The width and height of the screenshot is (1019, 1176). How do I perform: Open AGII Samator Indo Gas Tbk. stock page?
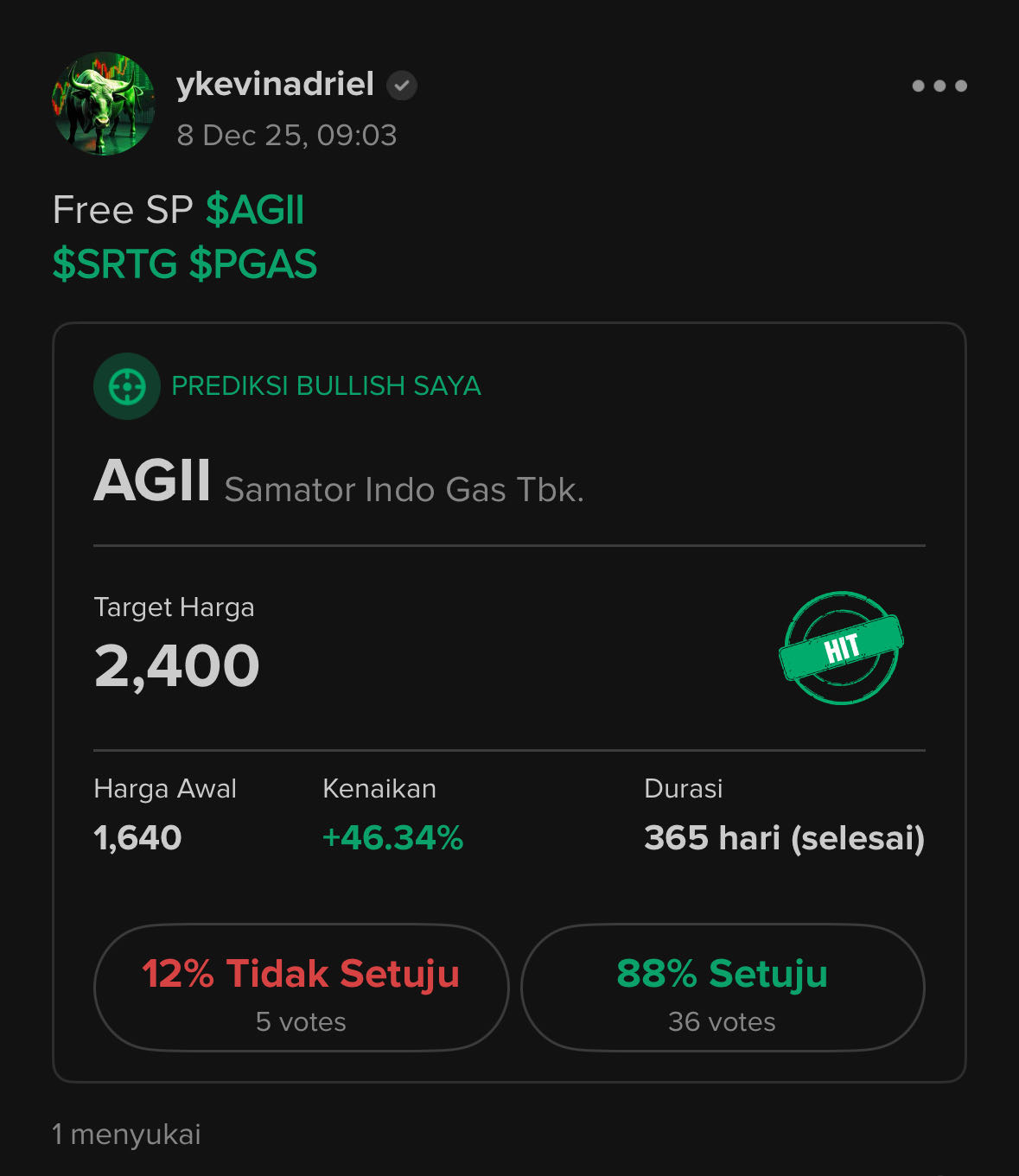click(x=339, y=482)
